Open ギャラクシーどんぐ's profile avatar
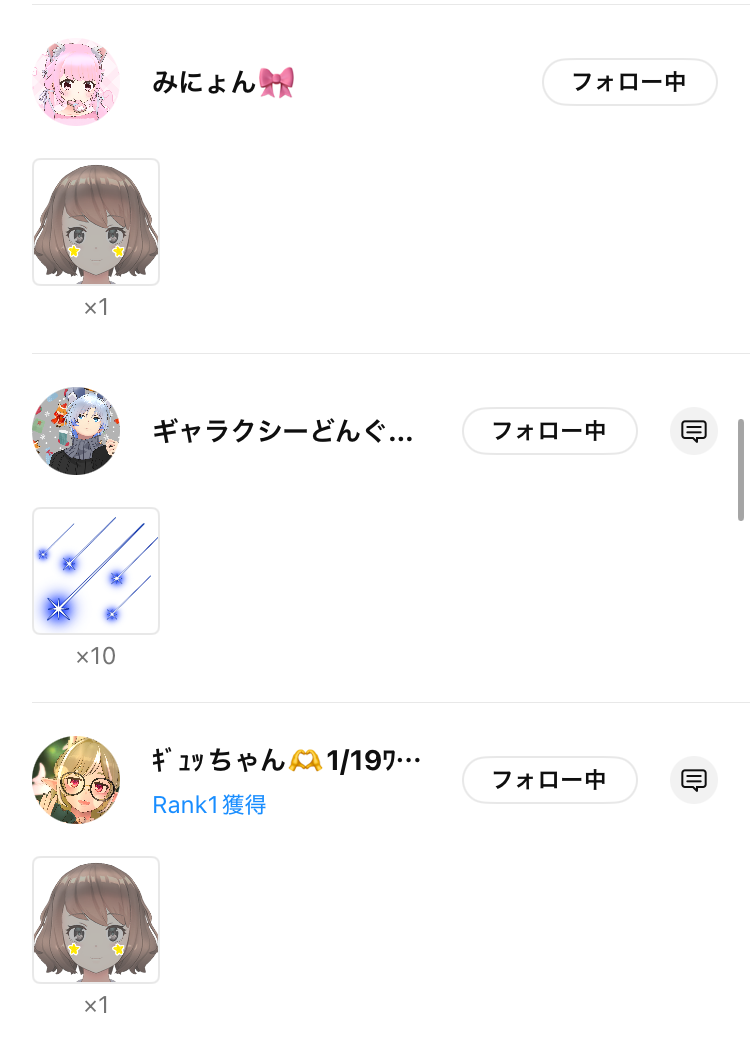Viewport: 750px width, 1049px height. coord(76,431)
